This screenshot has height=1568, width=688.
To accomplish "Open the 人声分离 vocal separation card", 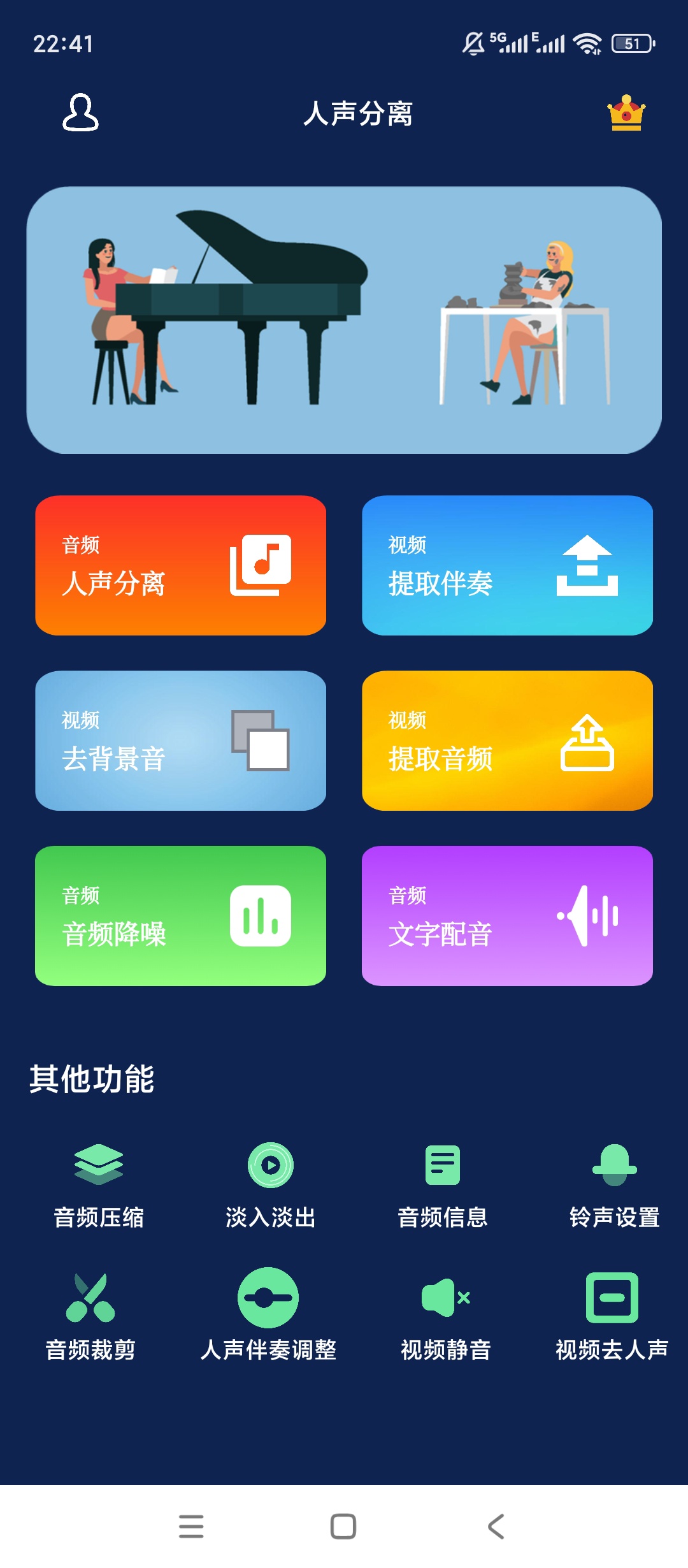I will click(180, 566).
